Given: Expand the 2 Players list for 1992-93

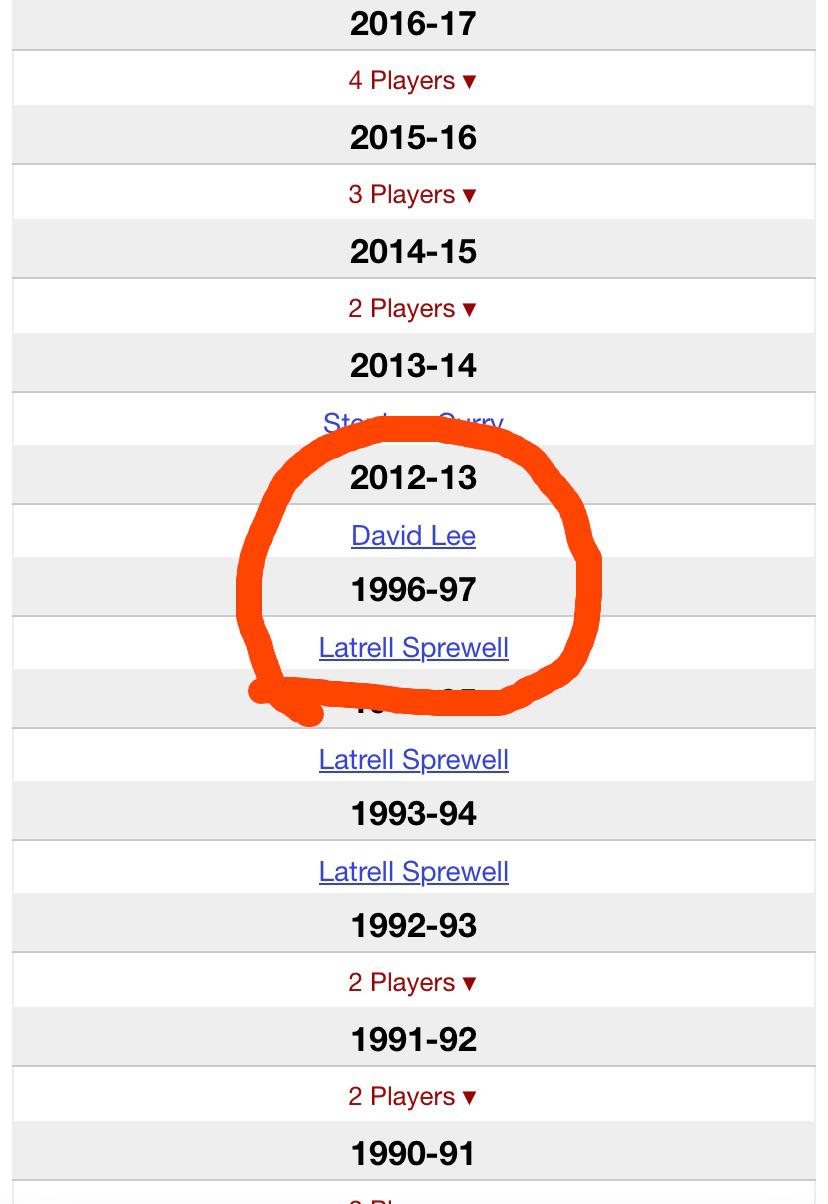Looking at the screenshot, I should click(x=412, y=983).
